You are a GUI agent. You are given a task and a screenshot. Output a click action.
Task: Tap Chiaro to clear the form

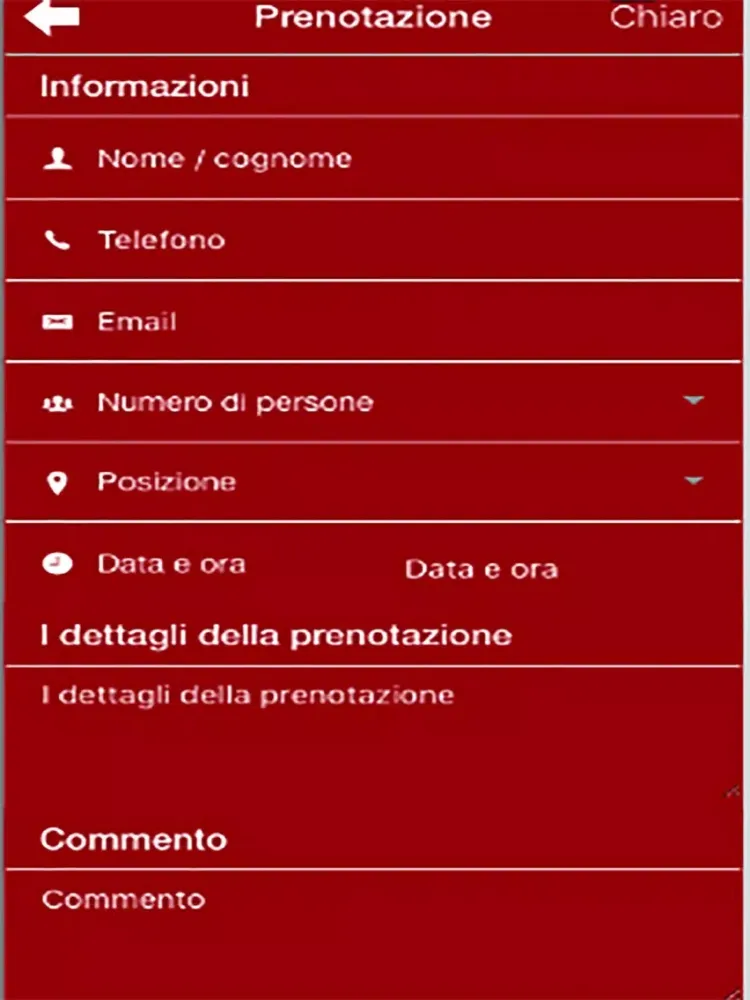[x=665, y=18]
